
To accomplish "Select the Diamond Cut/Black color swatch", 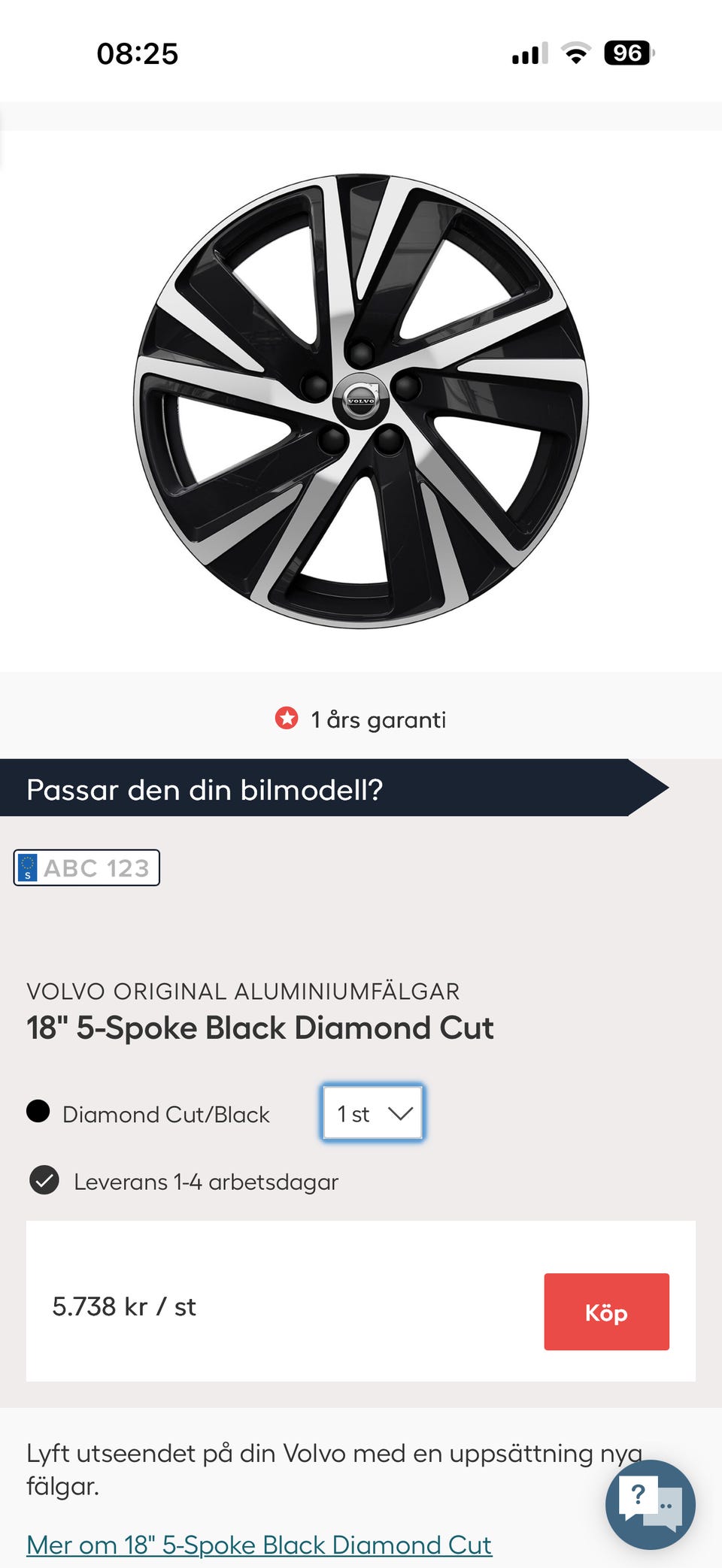I will (x=38, y=1111).
